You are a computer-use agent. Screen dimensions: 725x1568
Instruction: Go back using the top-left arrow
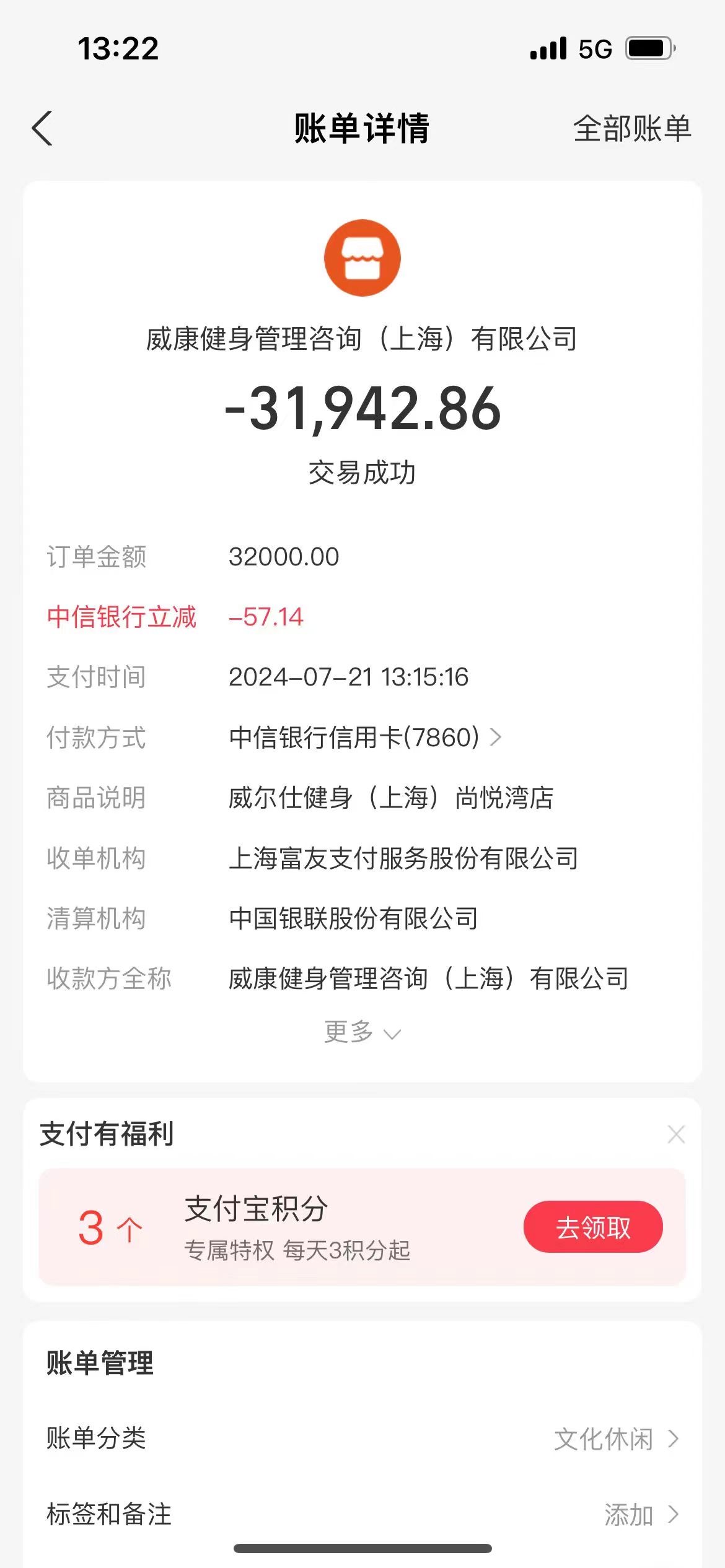42,129
